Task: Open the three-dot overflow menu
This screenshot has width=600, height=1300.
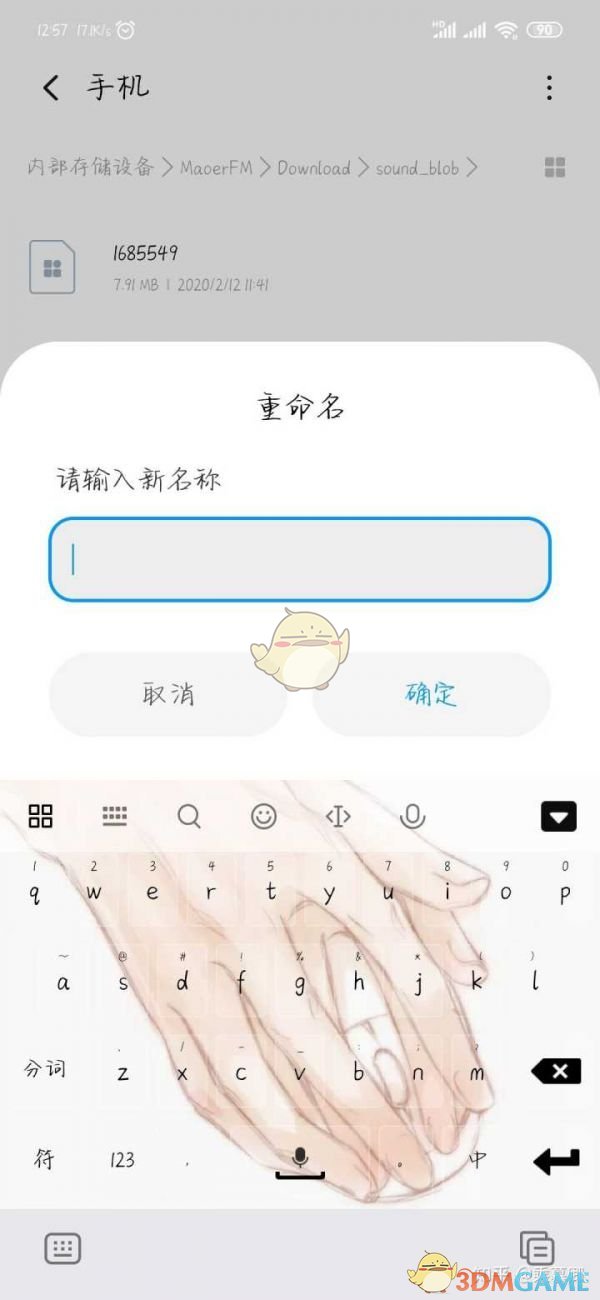Action: 549,88
